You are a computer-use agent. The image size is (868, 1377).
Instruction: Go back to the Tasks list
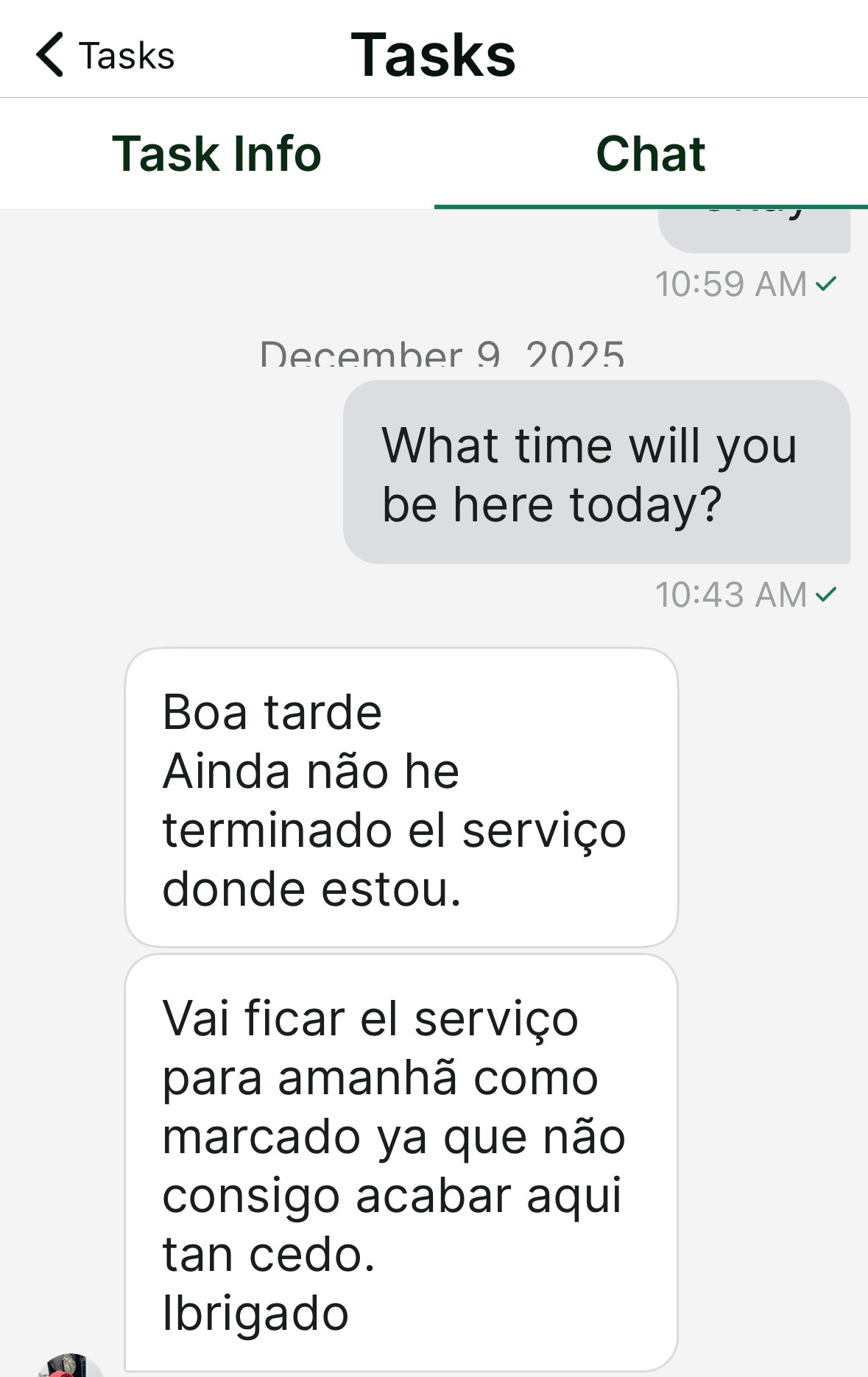(x=105, y=55)
